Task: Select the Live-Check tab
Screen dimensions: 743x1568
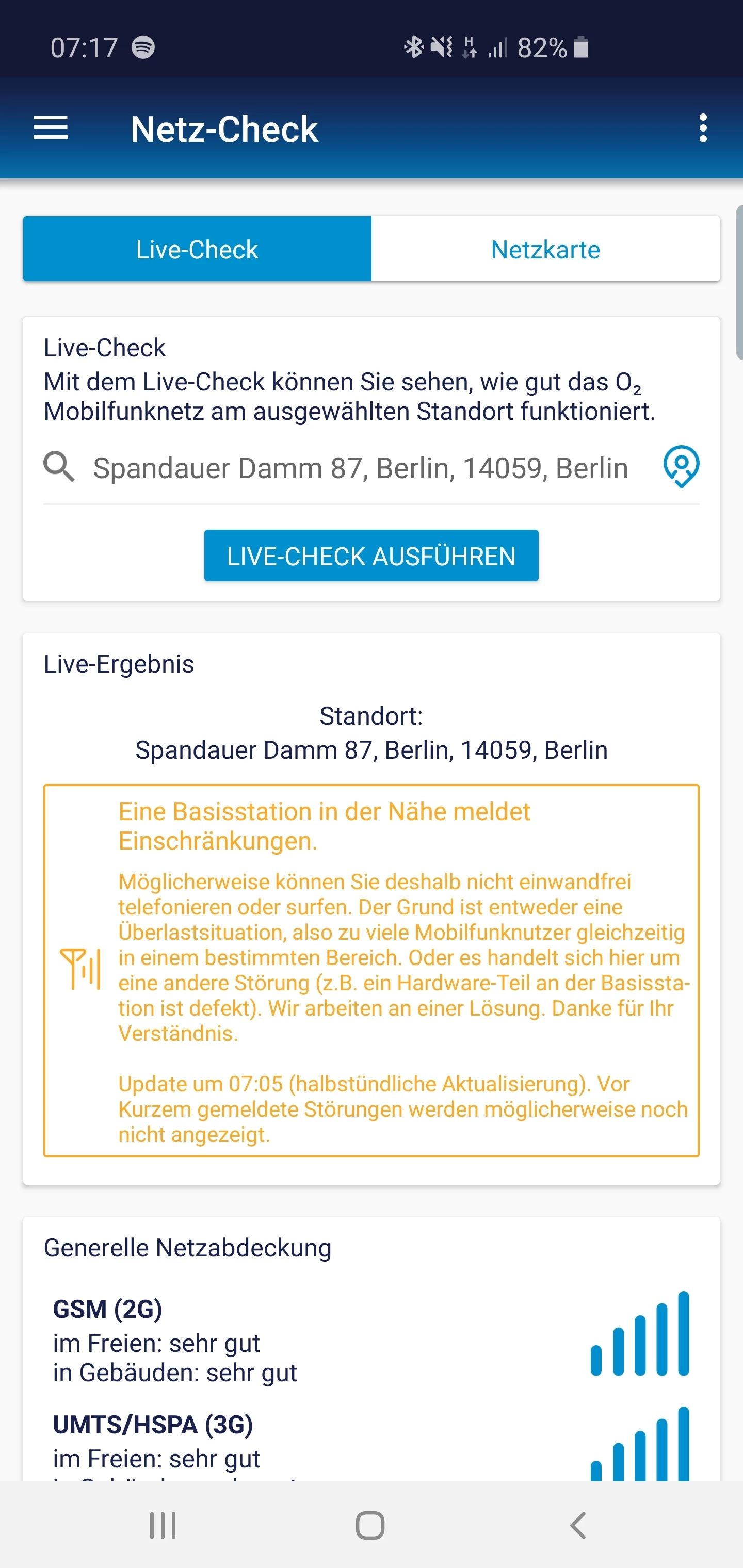Action: tap(197, 250)
